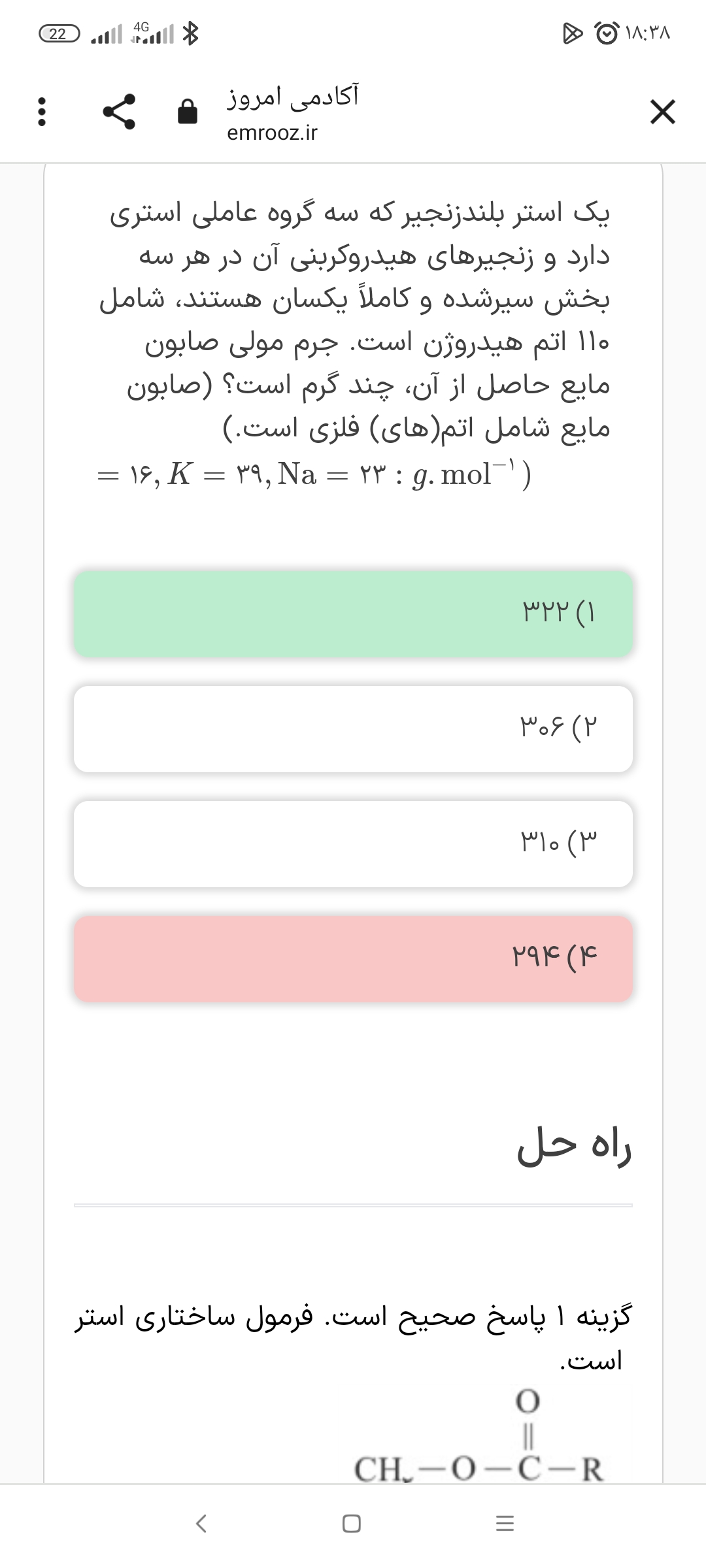Image resolution: width=706 pixels, height=1568 pixels.
Task: View site security lock info
Action: (x=188, y=112)
